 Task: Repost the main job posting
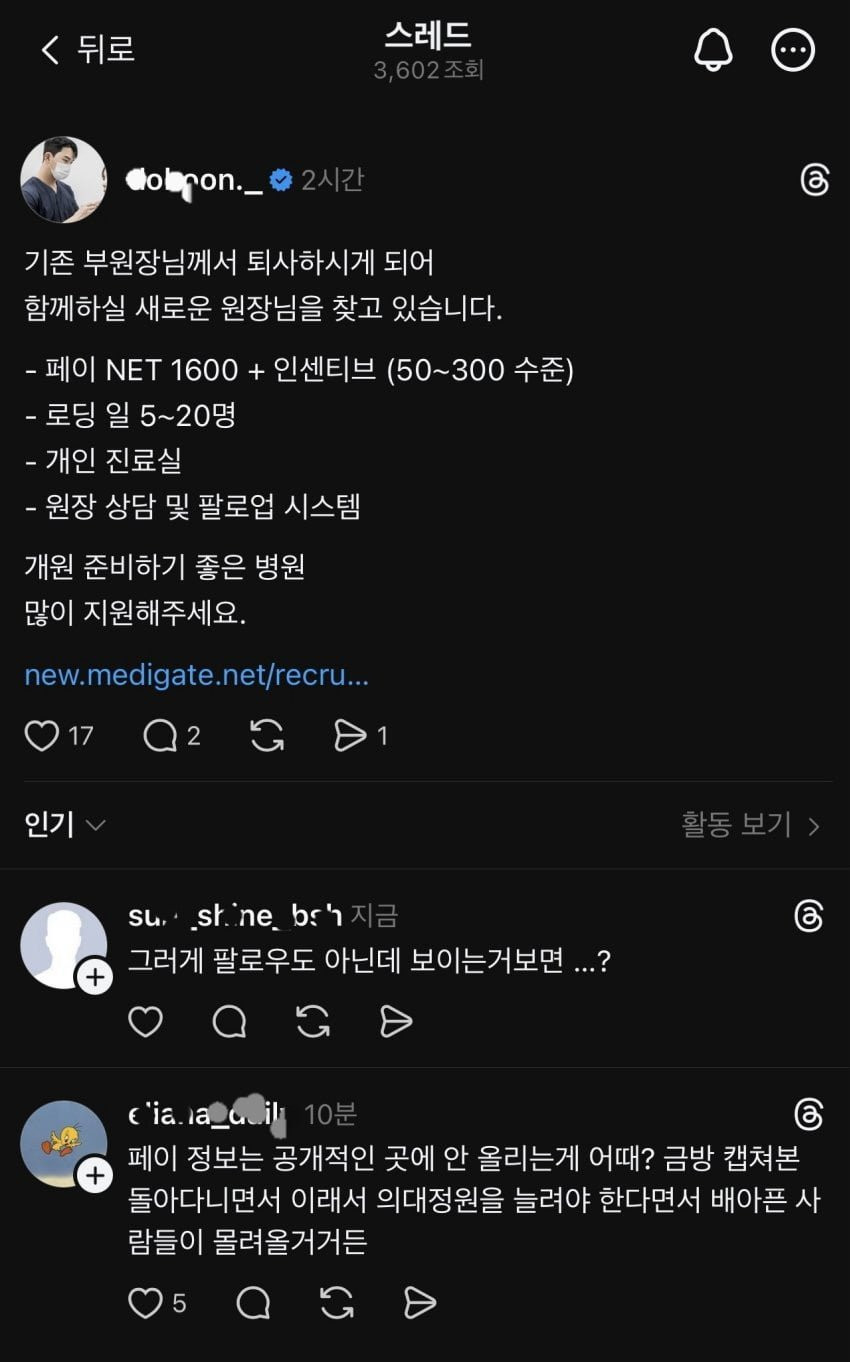(x=266, y=736)
